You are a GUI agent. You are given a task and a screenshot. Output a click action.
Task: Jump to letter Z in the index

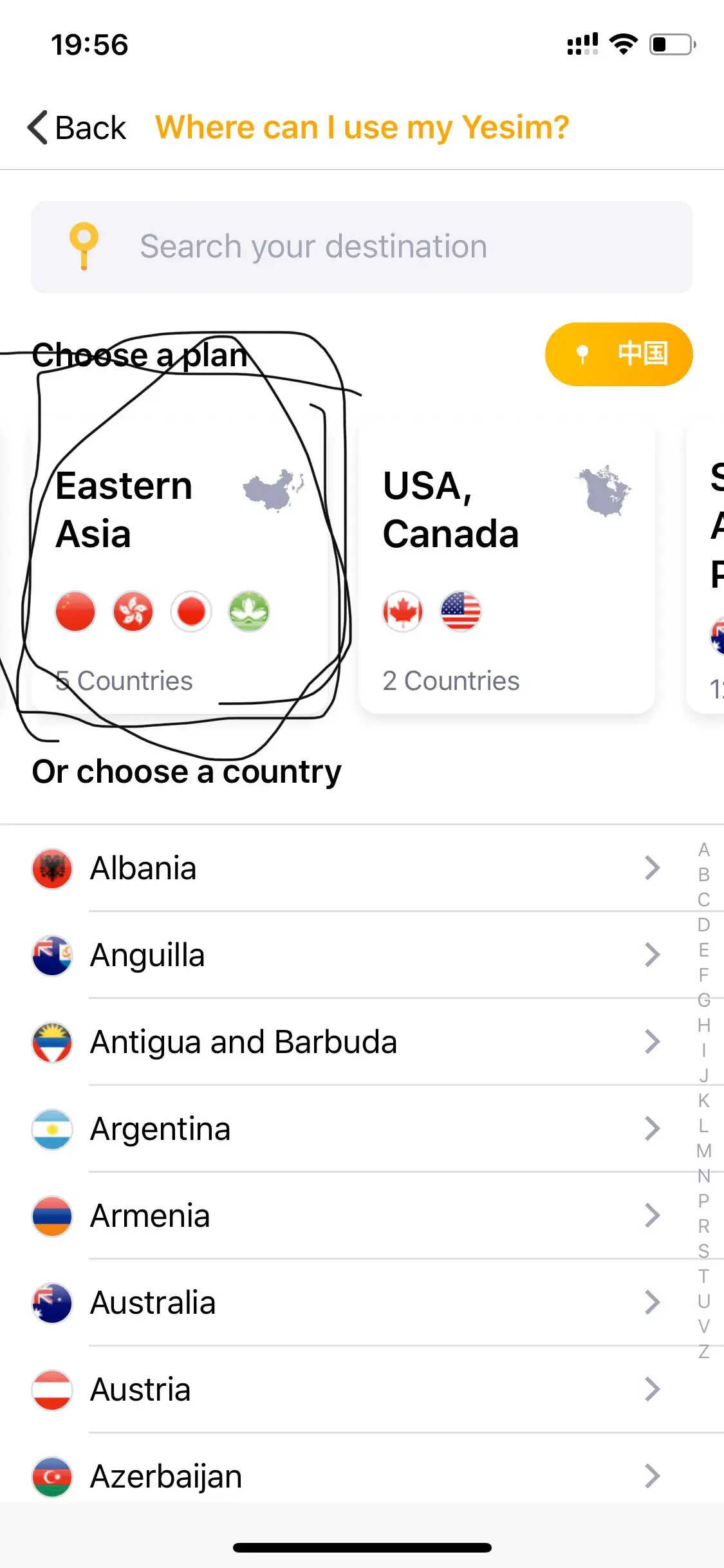[x=703, y=1352]
